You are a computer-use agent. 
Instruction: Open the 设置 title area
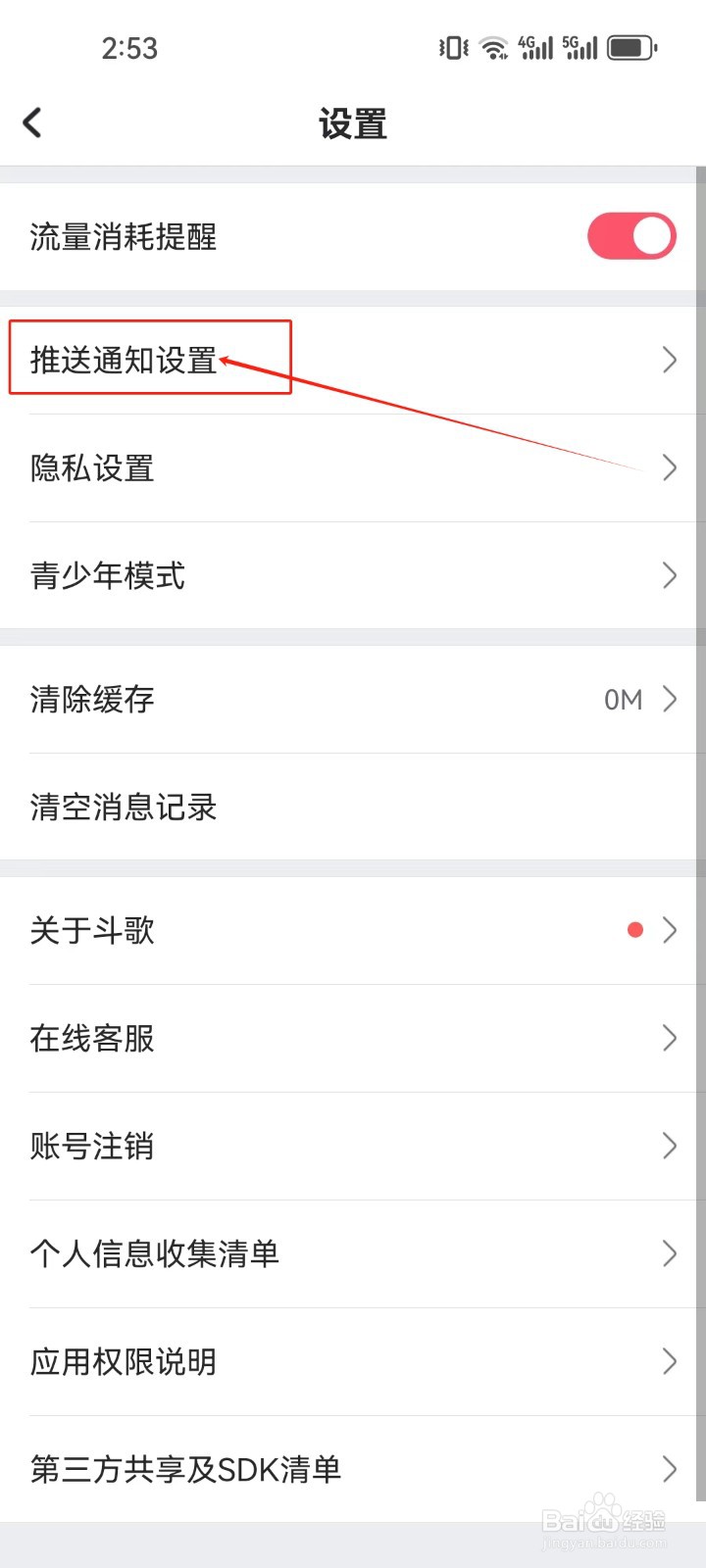click(x=353, y=122)
